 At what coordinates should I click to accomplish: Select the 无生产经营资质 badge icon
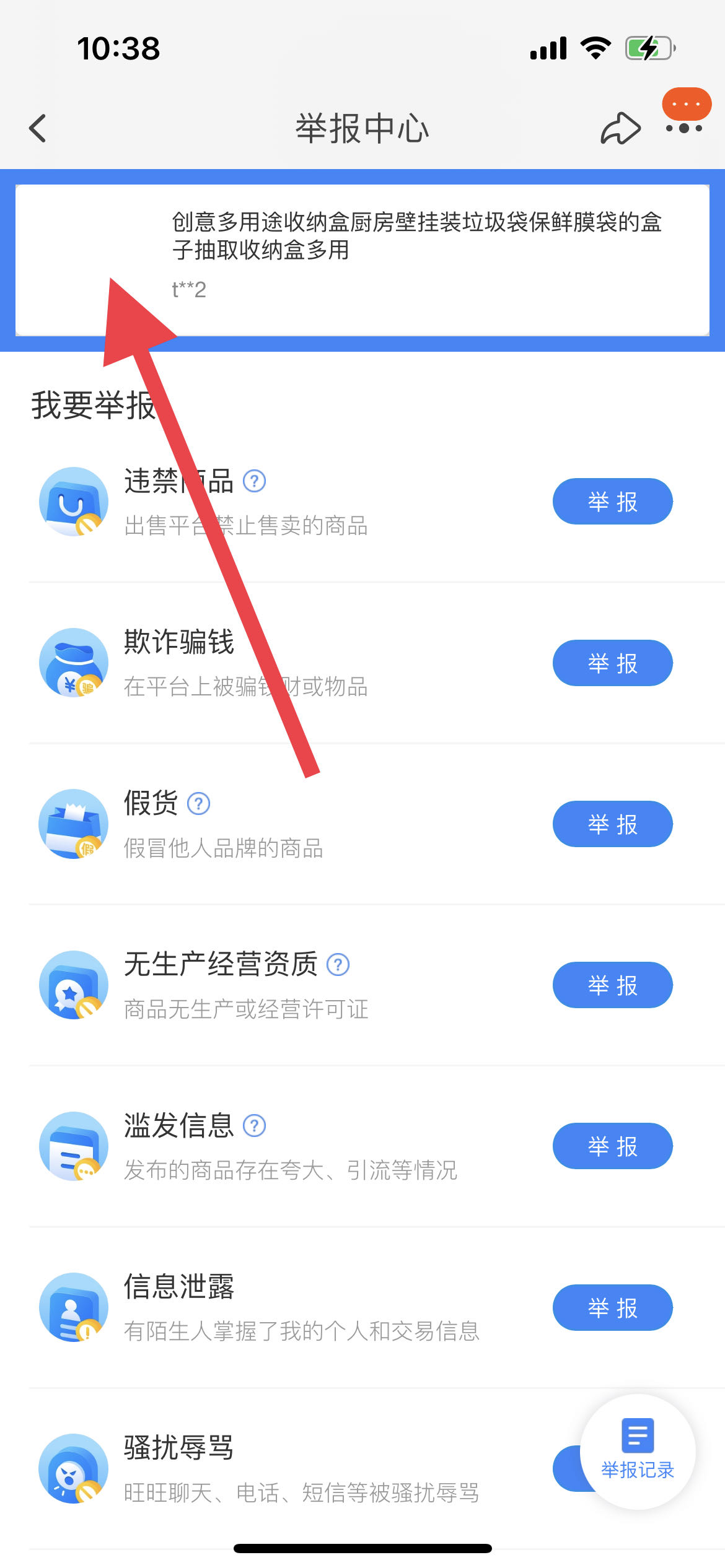72,985
